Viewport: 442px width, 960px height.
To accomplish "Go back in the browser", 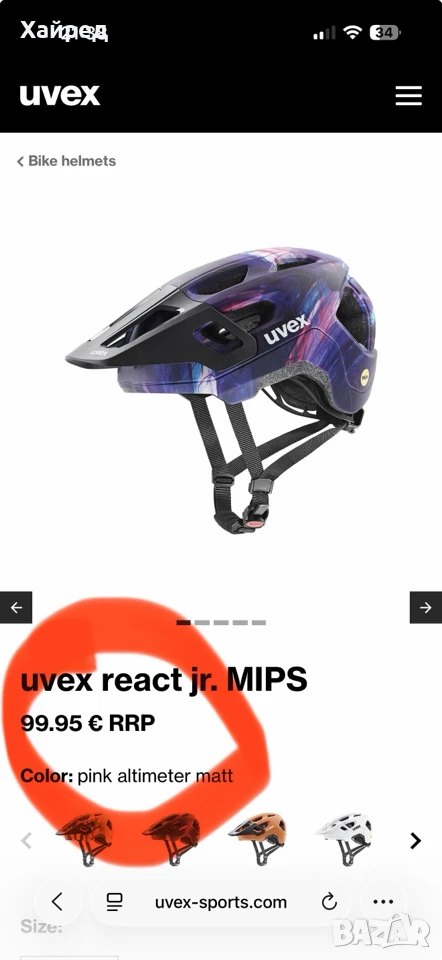I will [58, 901].
